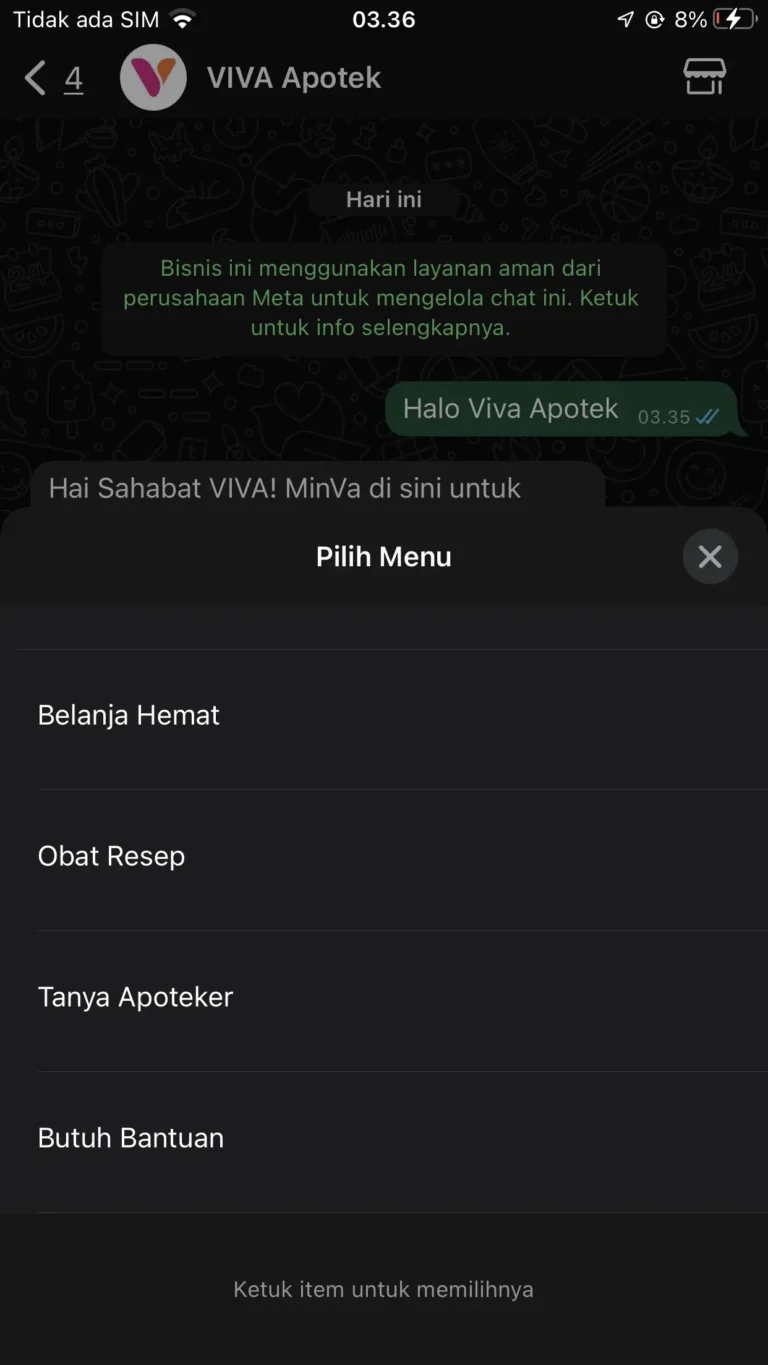Open VIVA Apotek contact profile
This screenshot has width=768, height=1365.
click(x=292, y=78)
